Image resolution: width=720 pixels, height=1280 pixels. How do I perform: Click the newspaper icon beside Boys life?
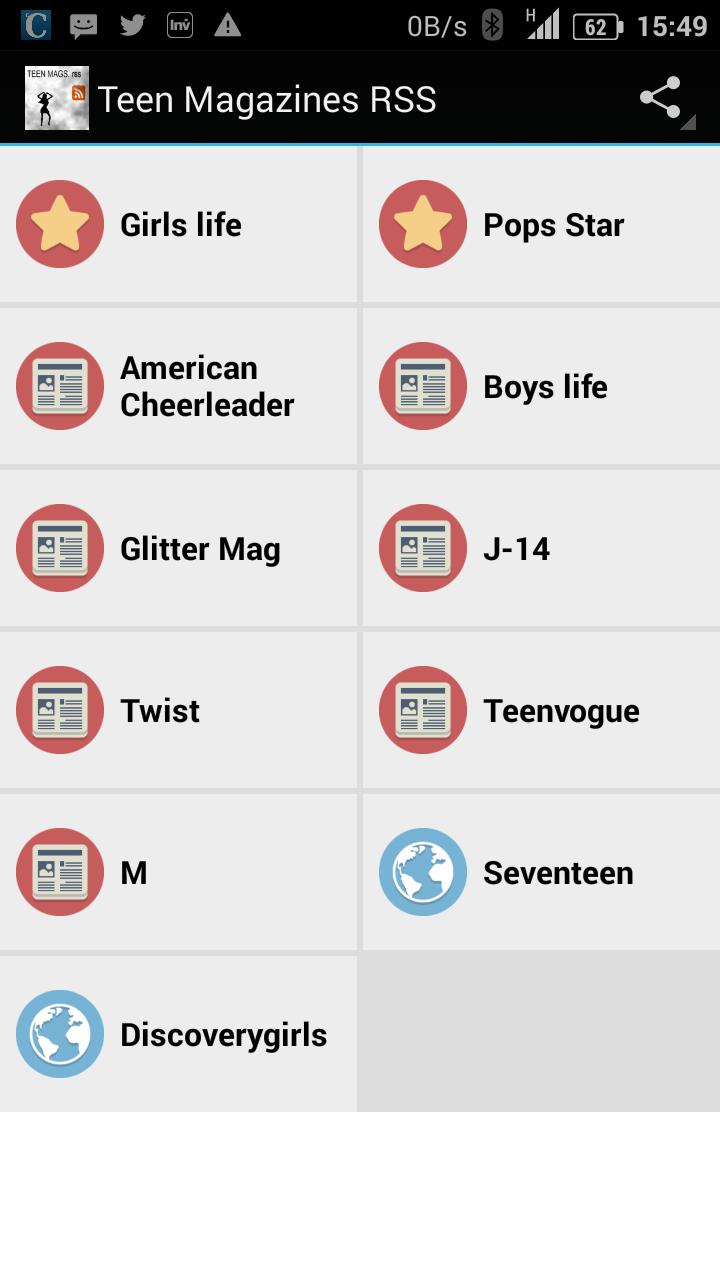tap(422, 386)
